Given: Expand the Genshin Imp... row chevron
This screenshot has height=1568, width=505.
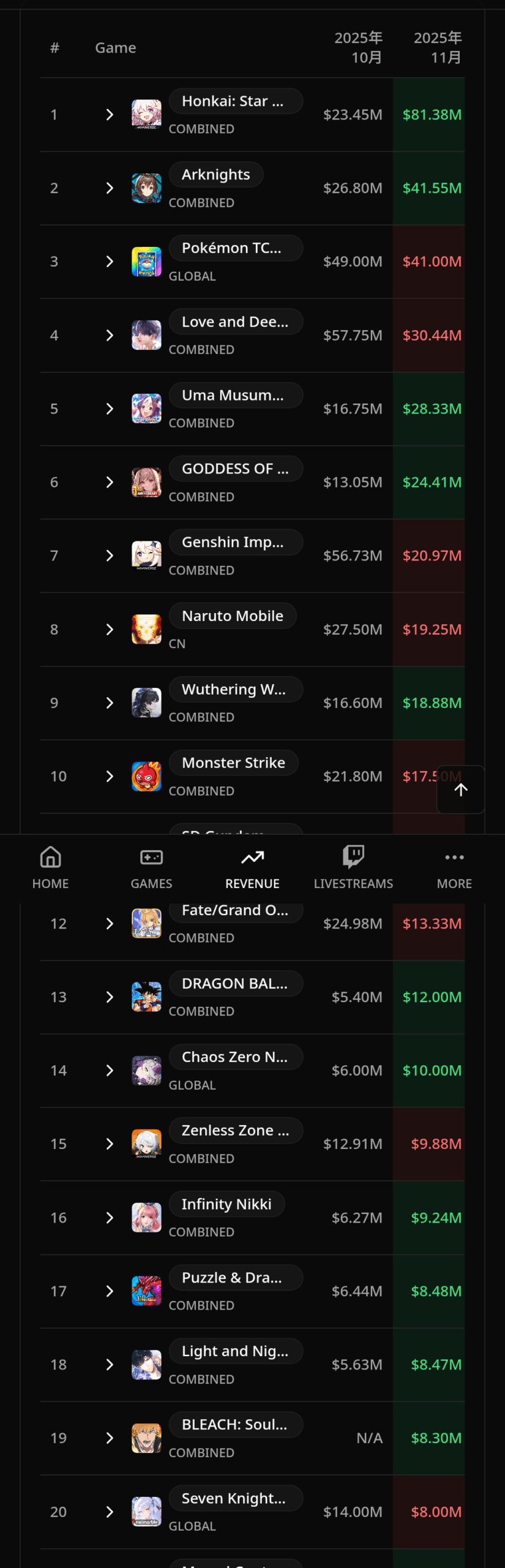Looking at the screenshot, I should (110, 556).
